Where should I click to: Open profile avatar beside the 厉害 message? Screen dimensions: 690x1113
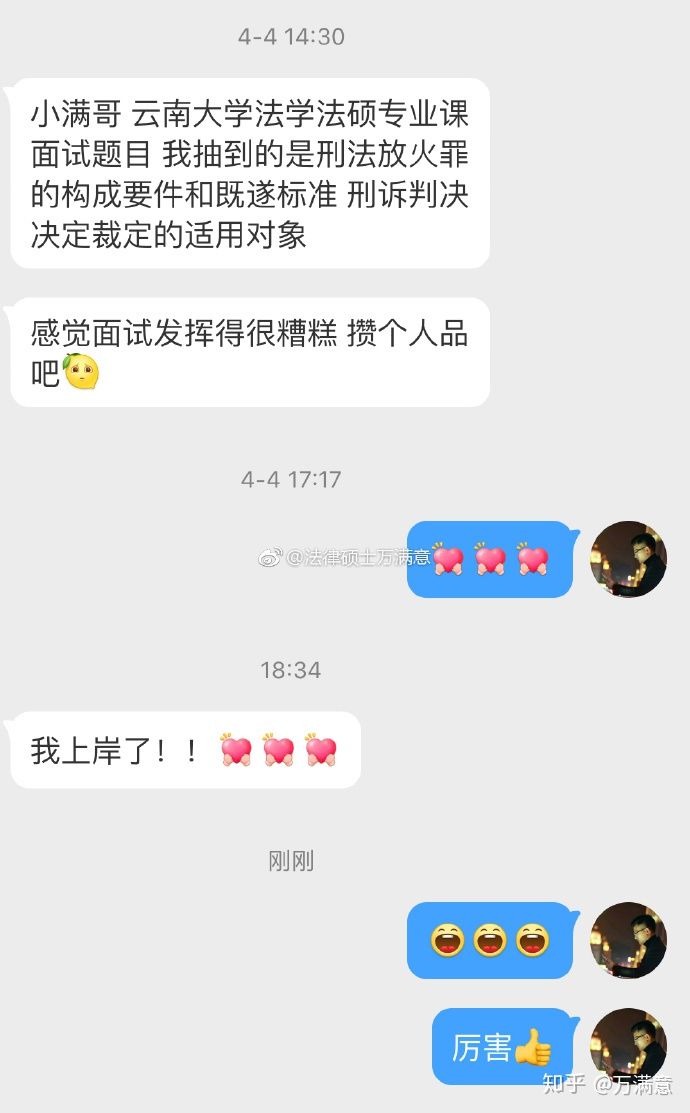coord(628,1046)
